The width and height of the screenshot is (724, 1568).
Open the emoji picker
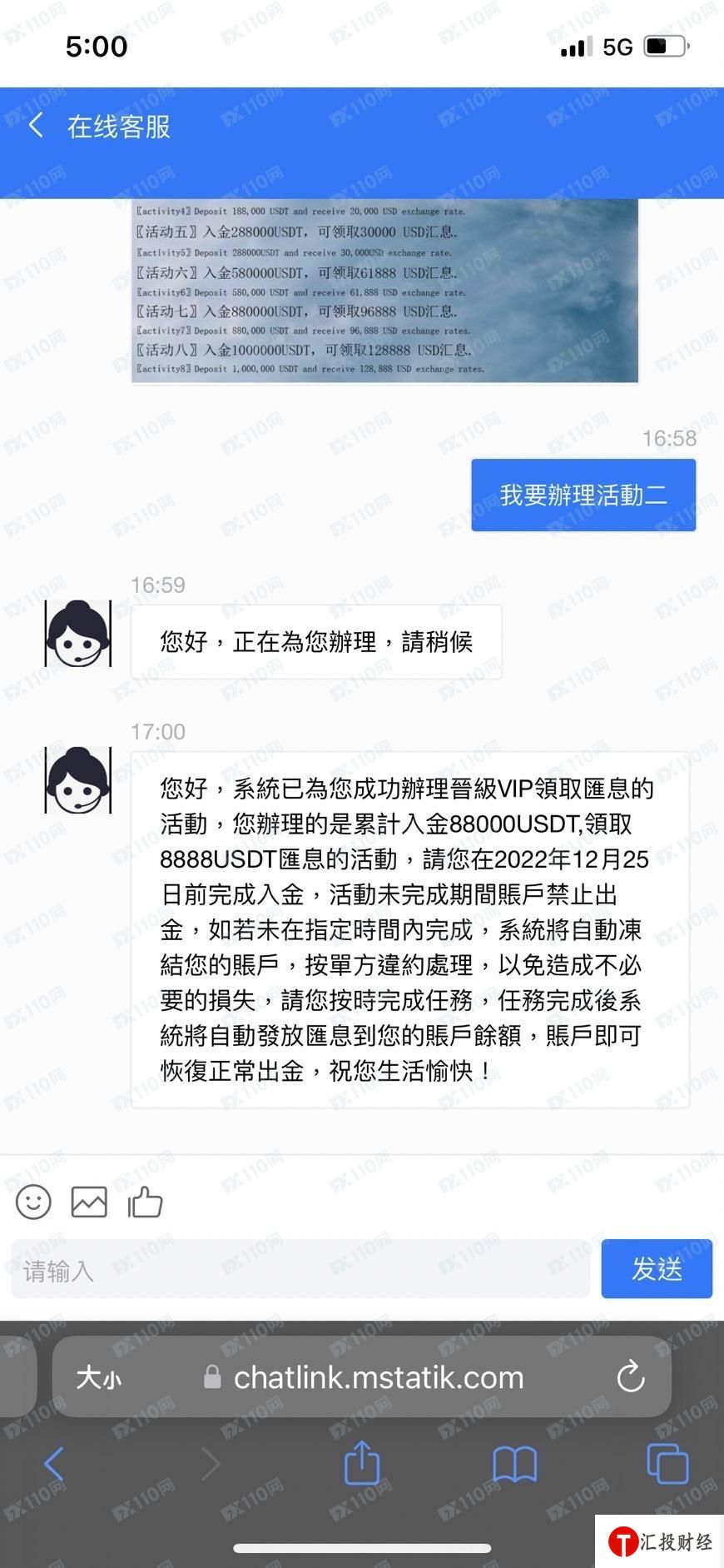[33, 1202]
